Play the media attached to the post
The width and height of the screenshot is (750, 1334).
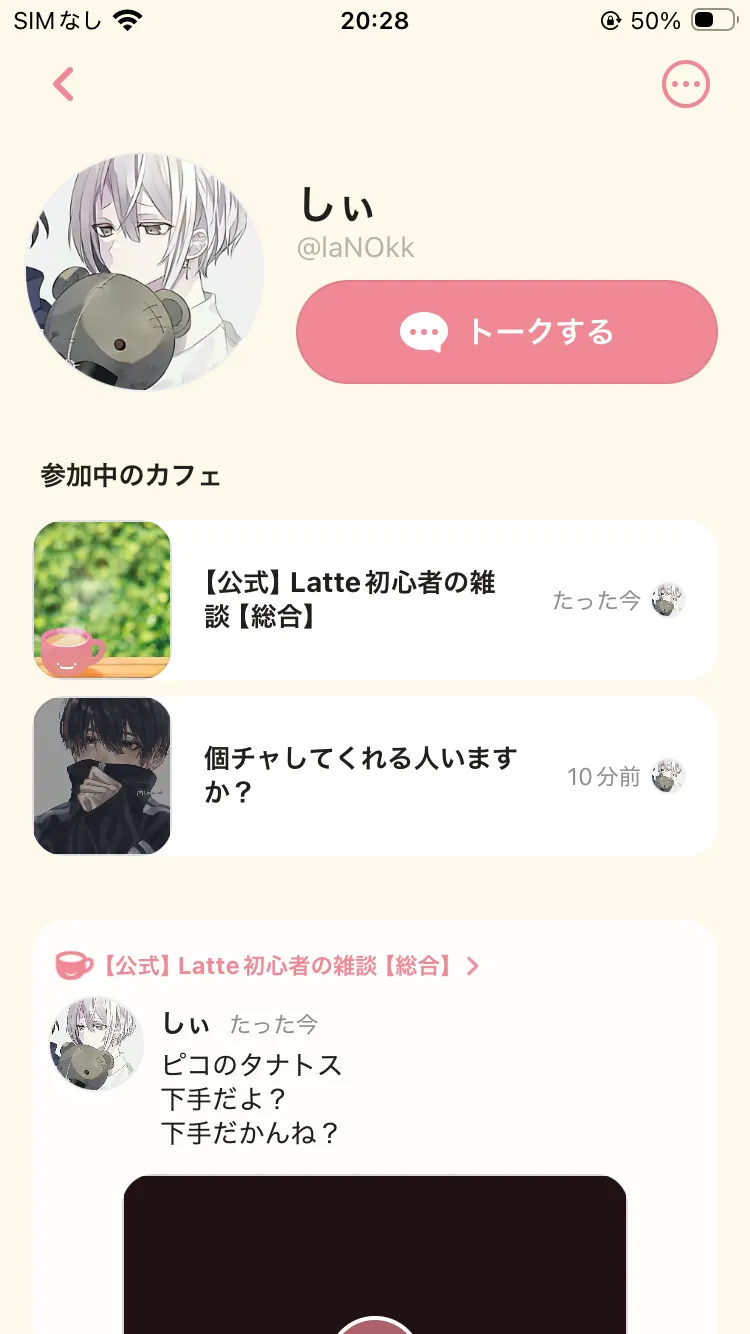tap(374, 1322)
